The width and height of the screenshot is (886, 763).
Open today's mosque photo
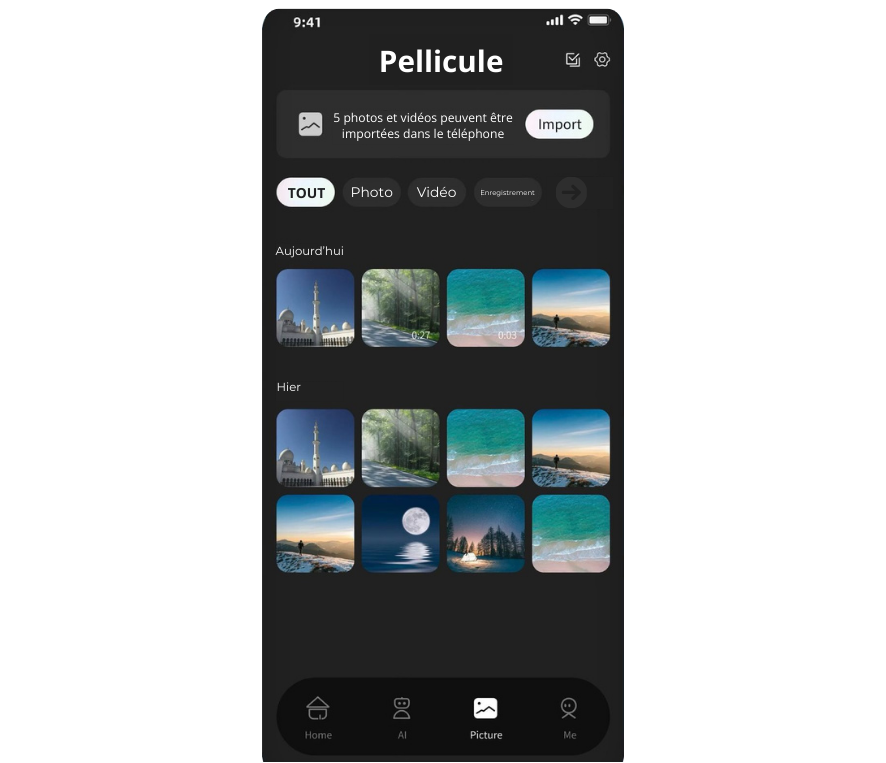[x=315, y=308]
